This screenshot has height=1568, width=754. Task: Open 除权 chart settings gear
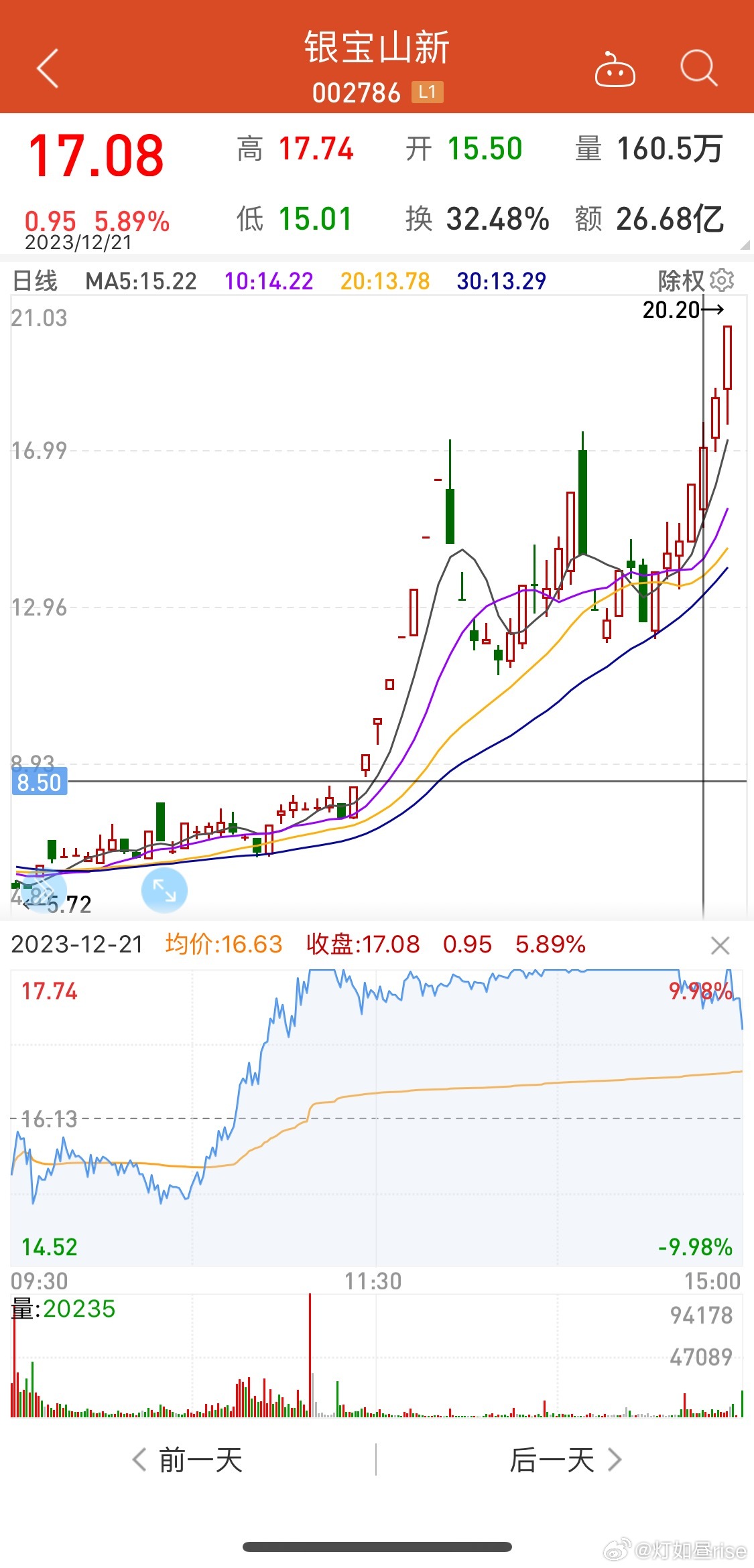(x=722, y=281)
